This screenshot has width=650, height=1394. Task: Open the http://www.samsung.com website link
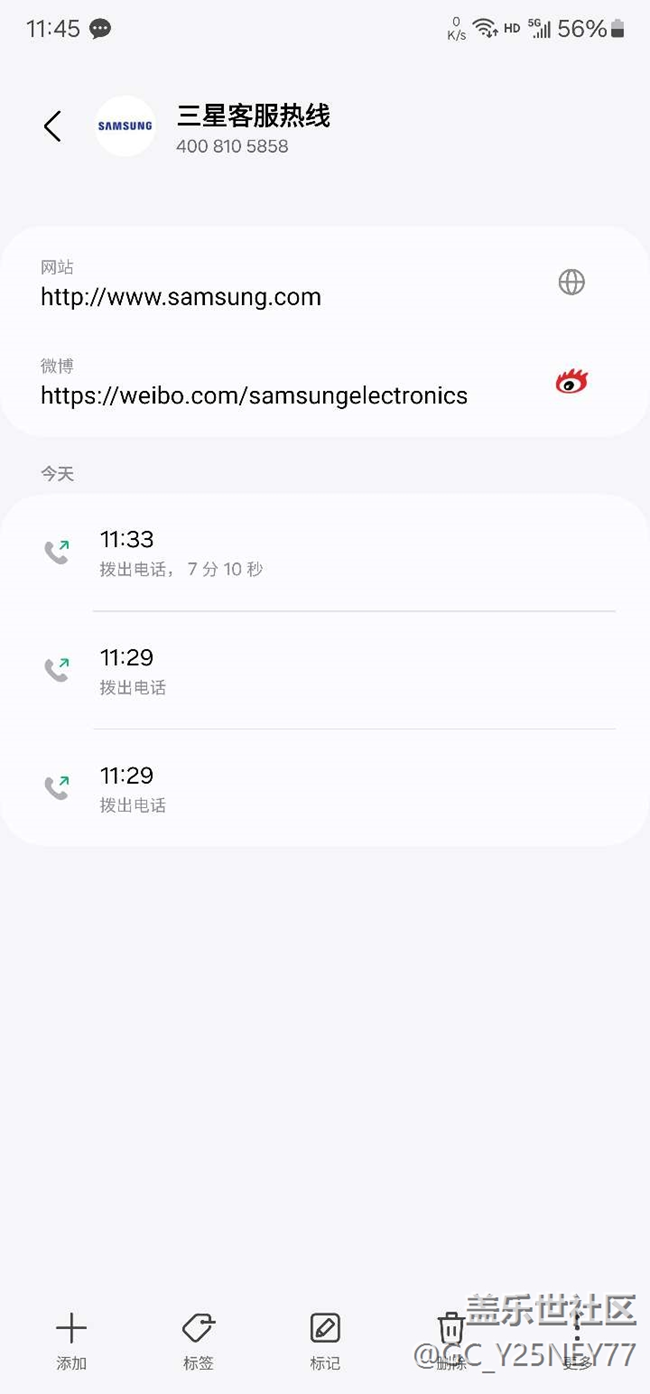[181, 297]
